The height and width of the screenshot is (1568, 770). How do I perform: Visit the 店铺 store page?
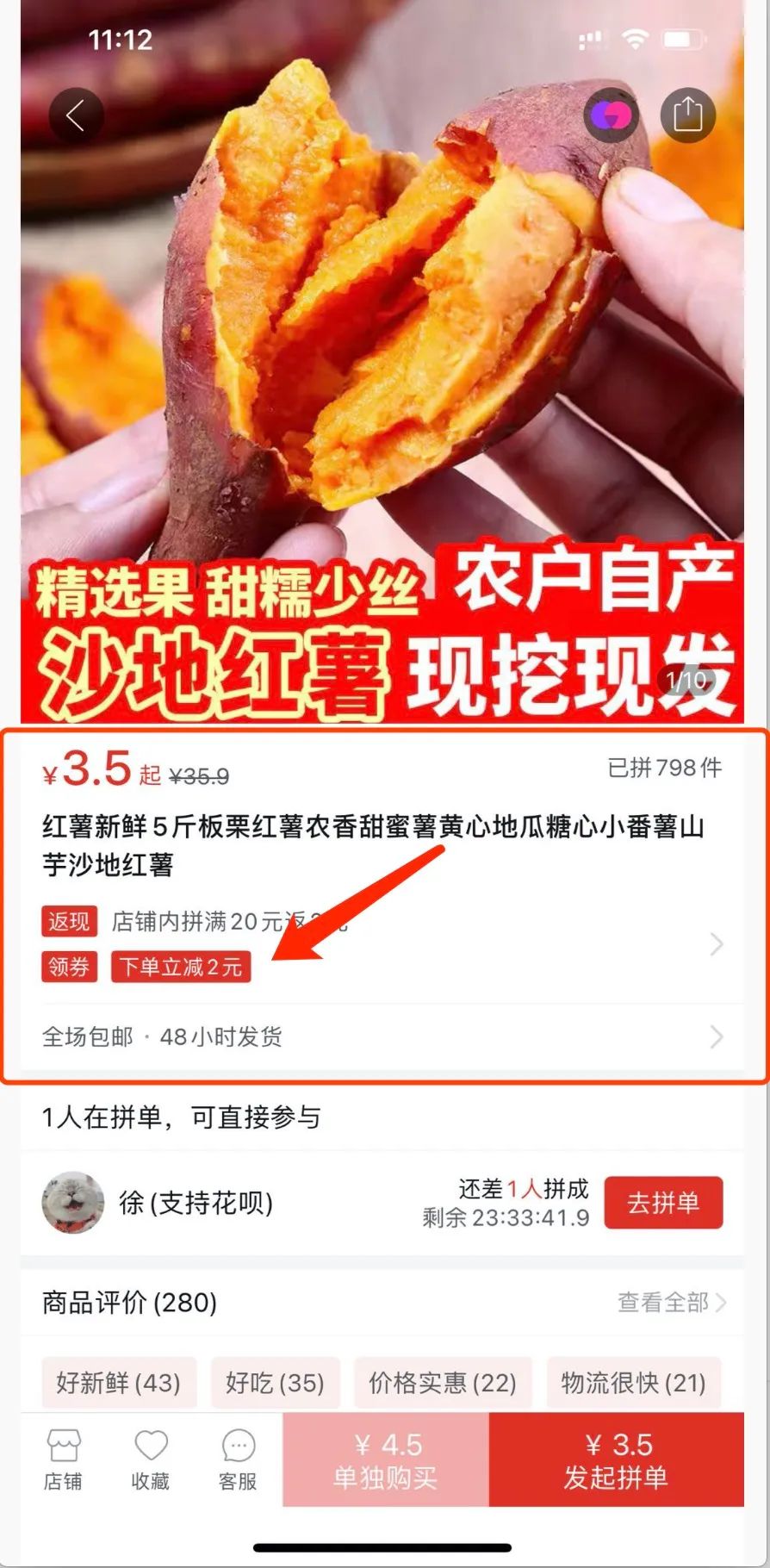(x=64, y=1459)
